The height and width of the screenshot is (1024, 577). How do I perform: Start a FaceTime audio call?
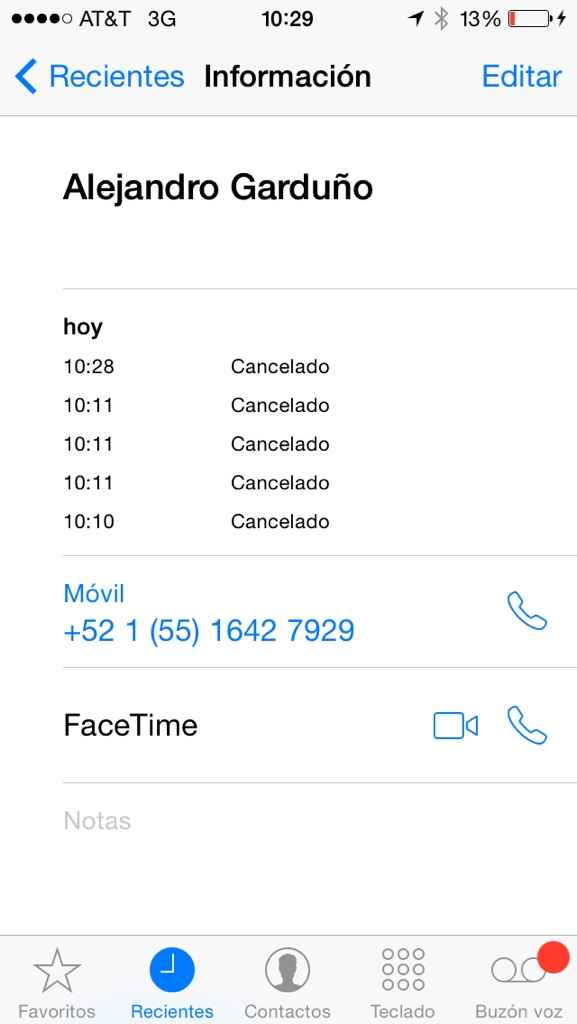point(527,725)
